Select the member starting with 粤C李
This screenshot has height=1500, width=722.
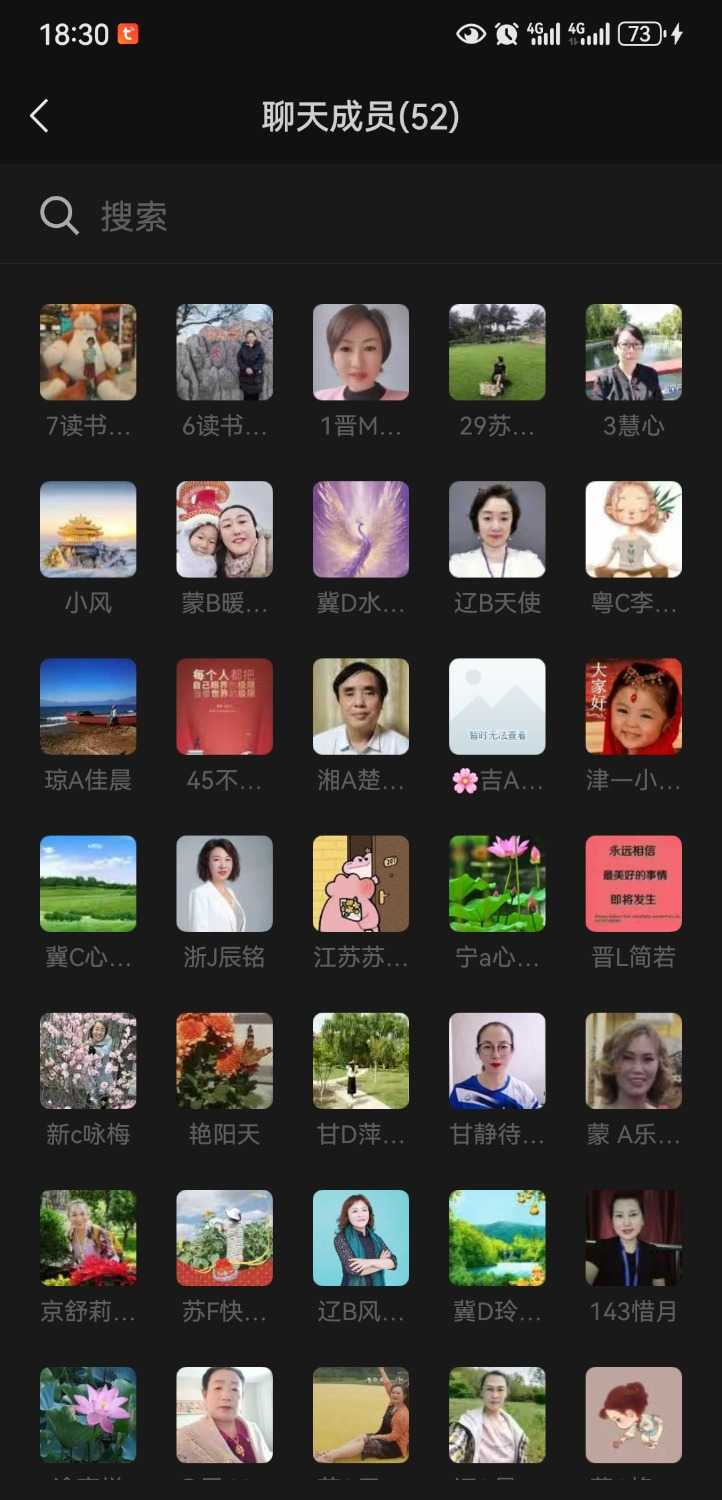633,530
